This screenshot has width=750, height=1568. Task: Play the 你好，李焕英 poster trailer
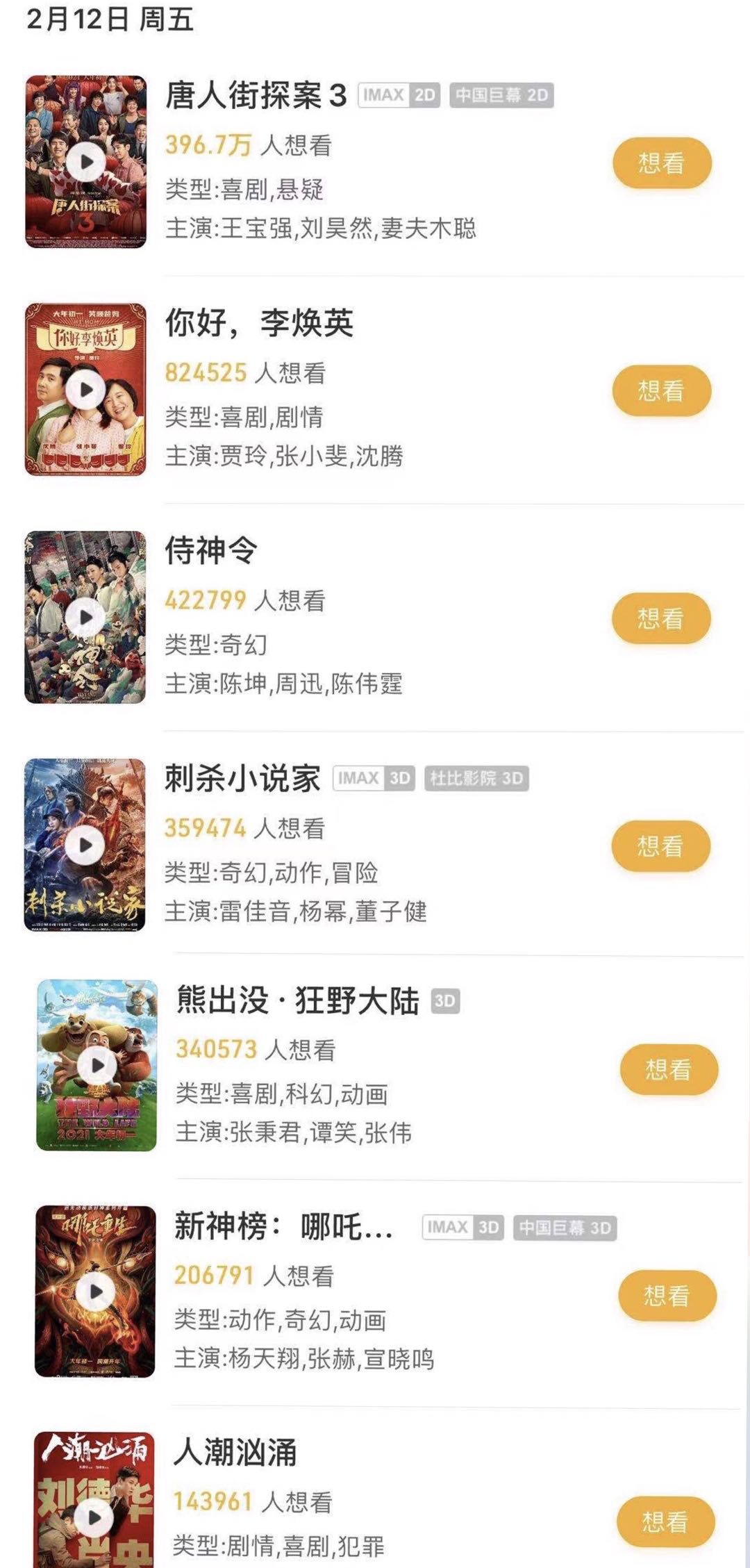pos(86,389)
